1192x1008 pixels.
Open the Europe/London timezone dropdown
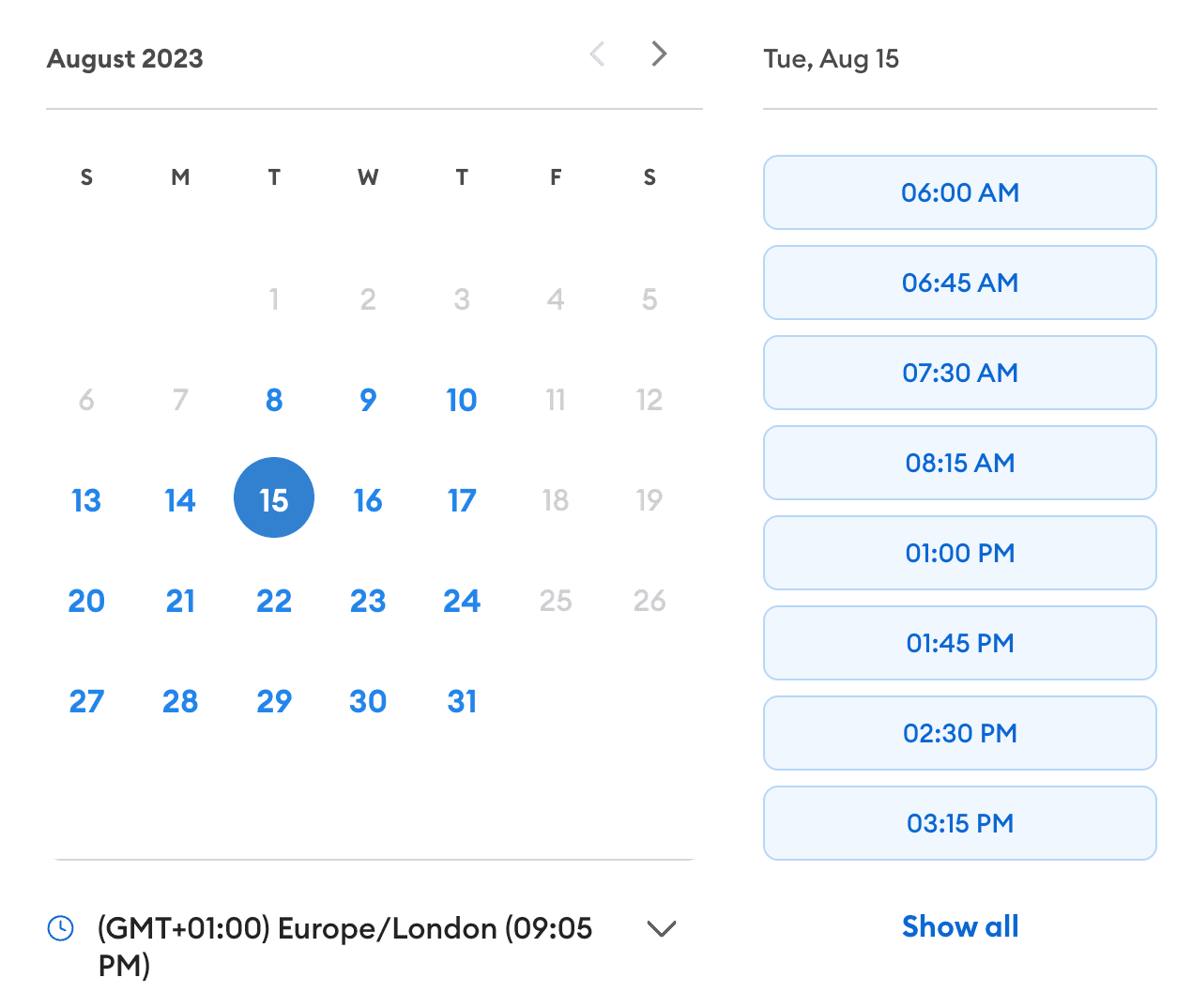click(x=661, y=928)
